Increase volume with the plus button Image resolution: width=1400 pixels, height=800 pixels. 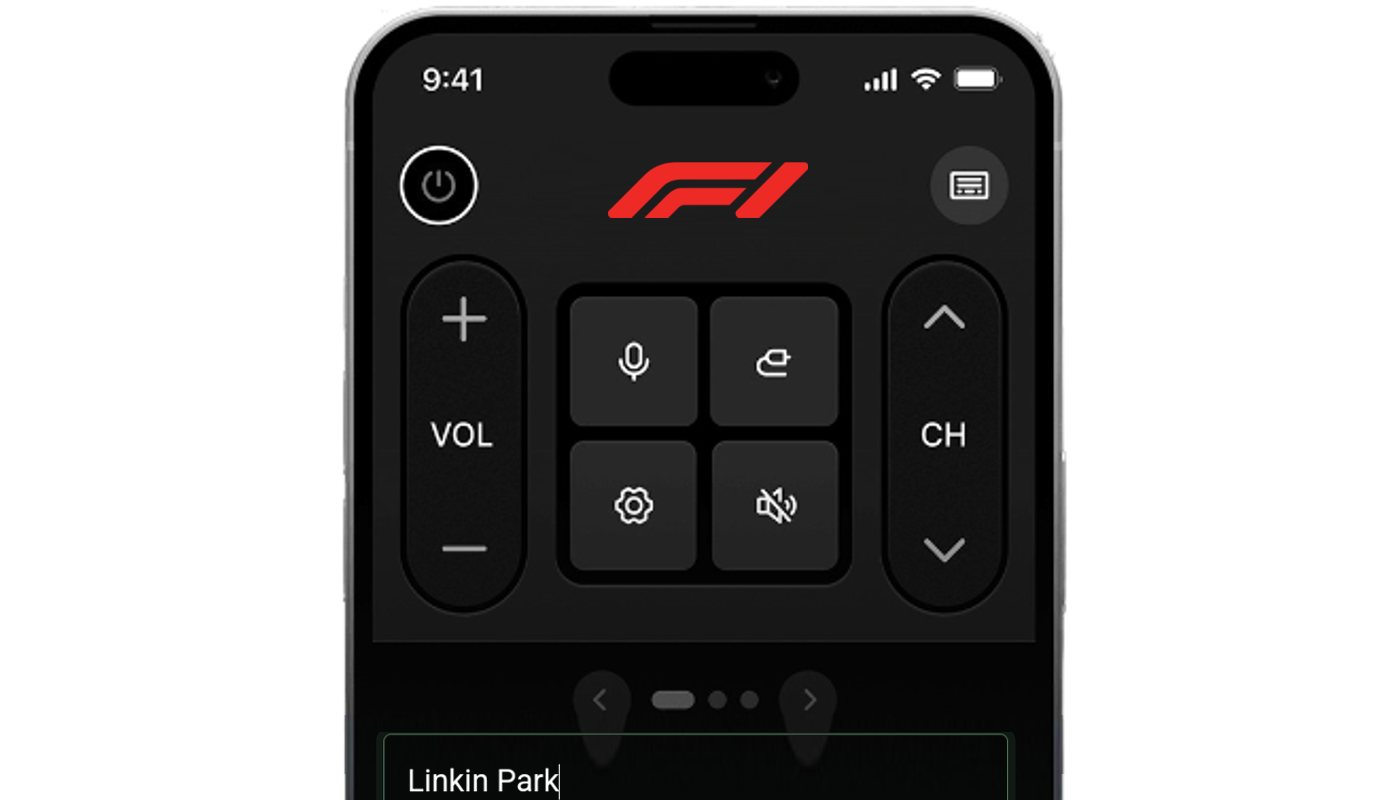click(464, 321)
